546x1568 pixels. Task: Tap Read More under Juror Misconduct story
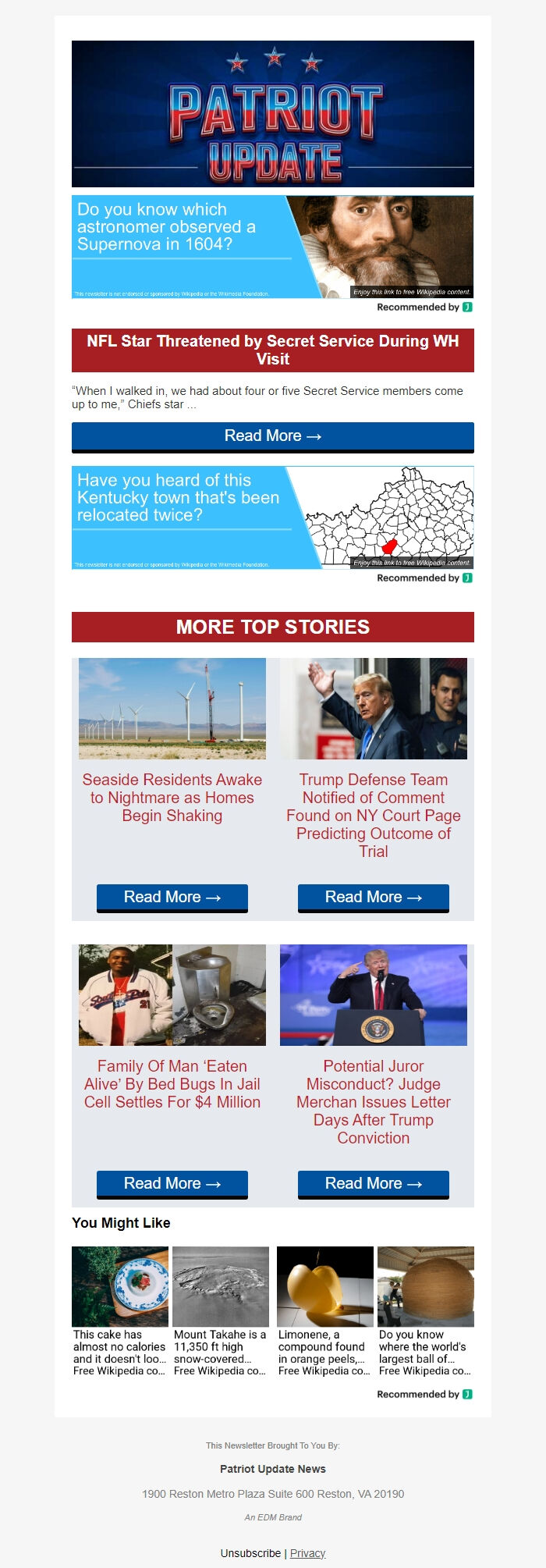374,1184
